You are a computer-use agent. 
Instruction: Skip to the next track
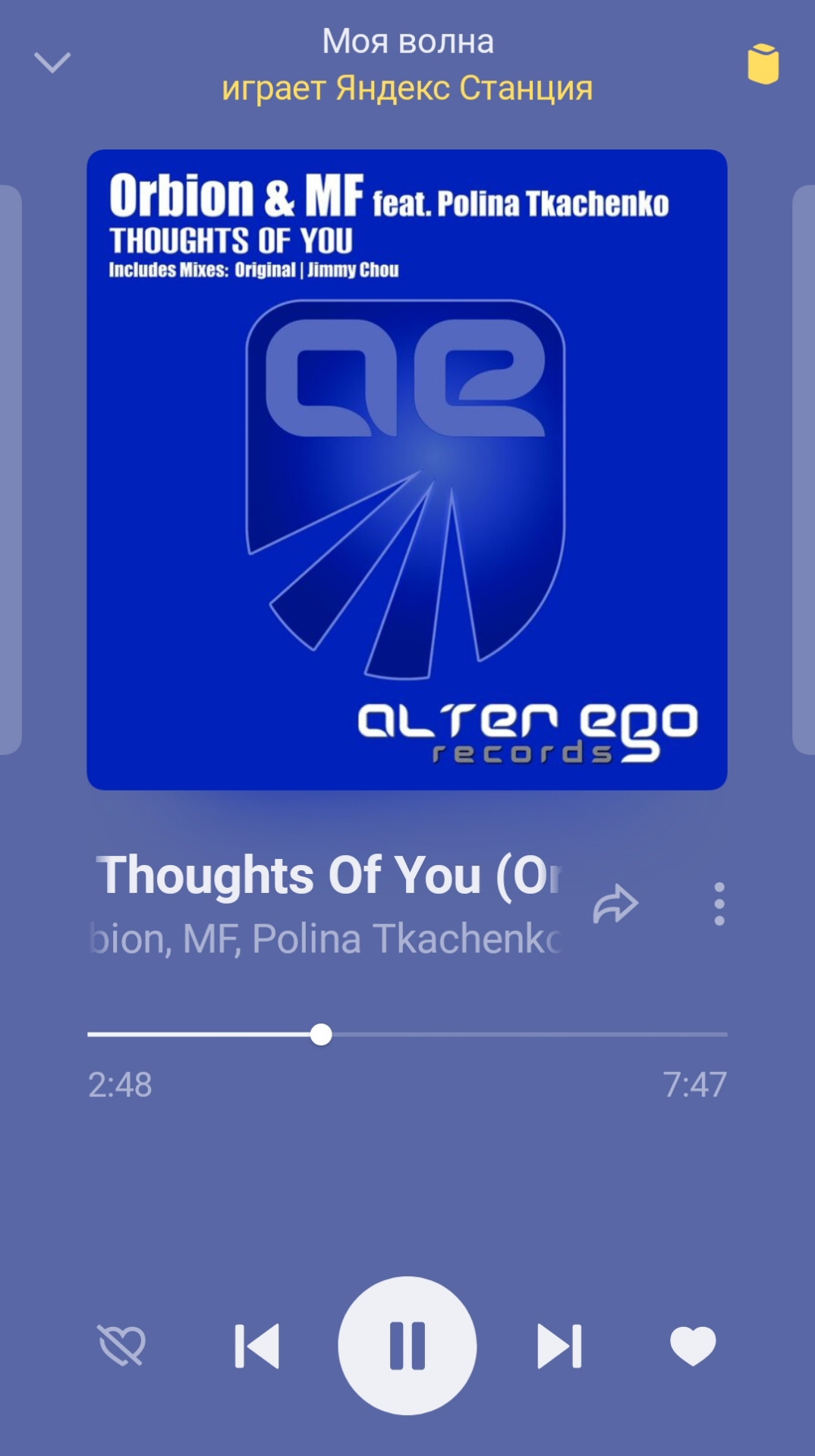pos(559,1346)
